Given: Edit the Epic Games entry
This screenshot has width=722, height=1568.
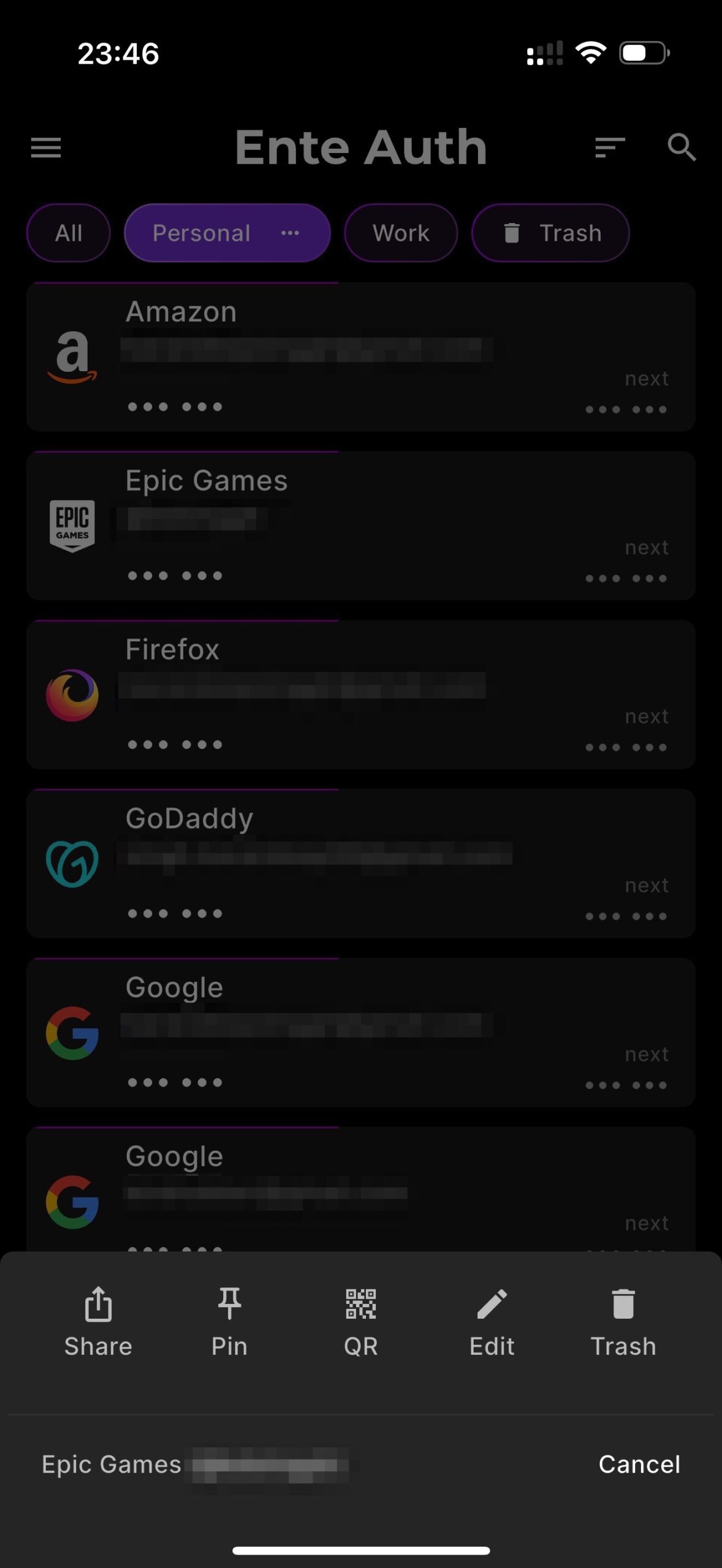Looking at the screenshot, I should [492, 1321].
